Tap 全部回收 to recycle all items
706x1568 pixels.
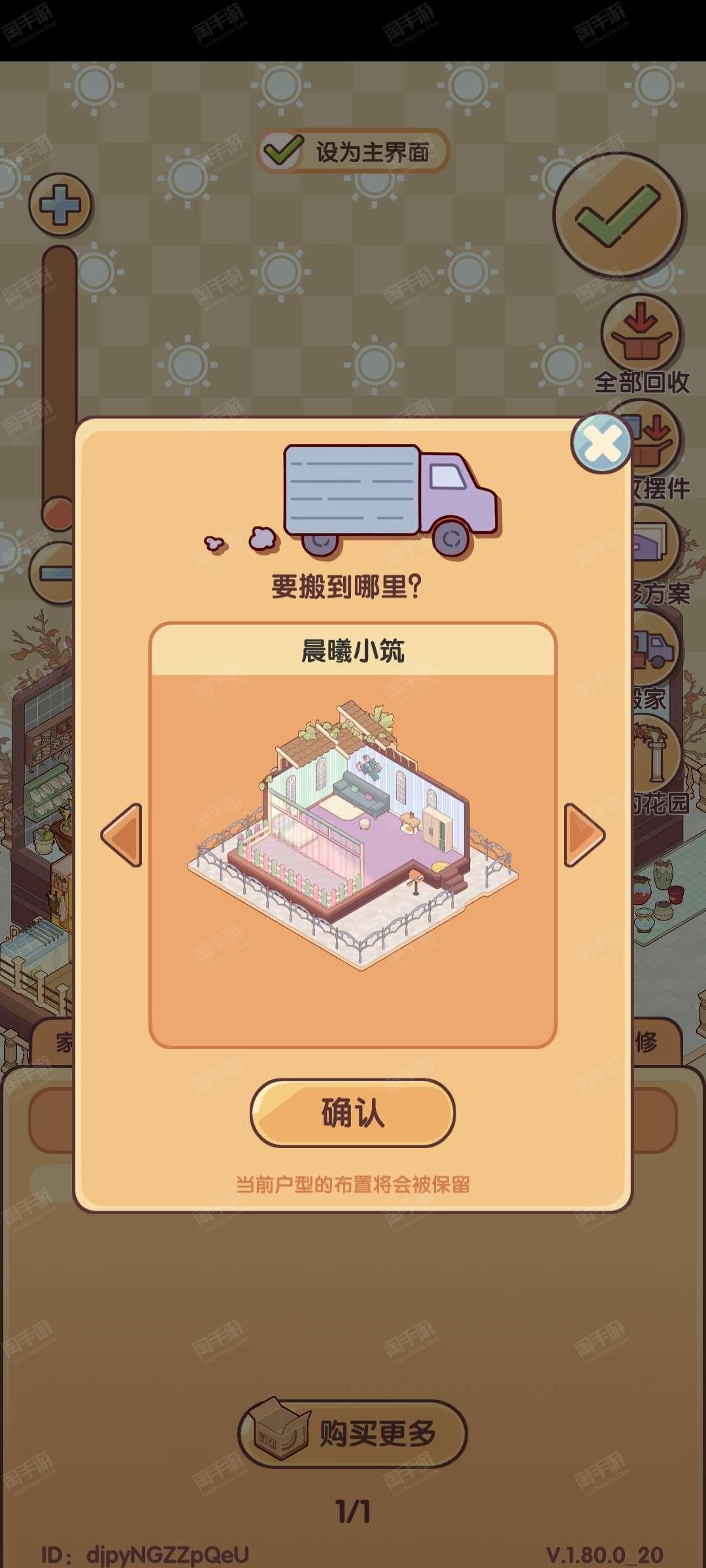point(641,346)
